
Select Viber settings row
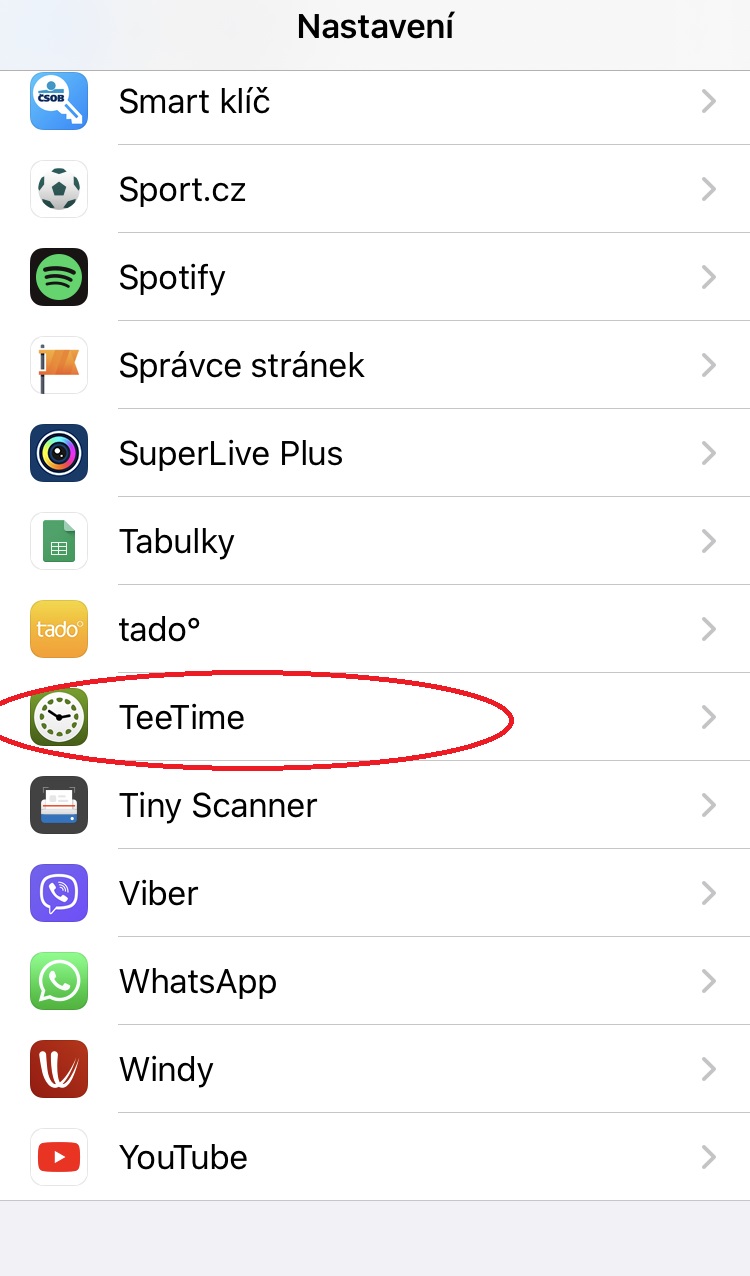(x=375, y=893)
